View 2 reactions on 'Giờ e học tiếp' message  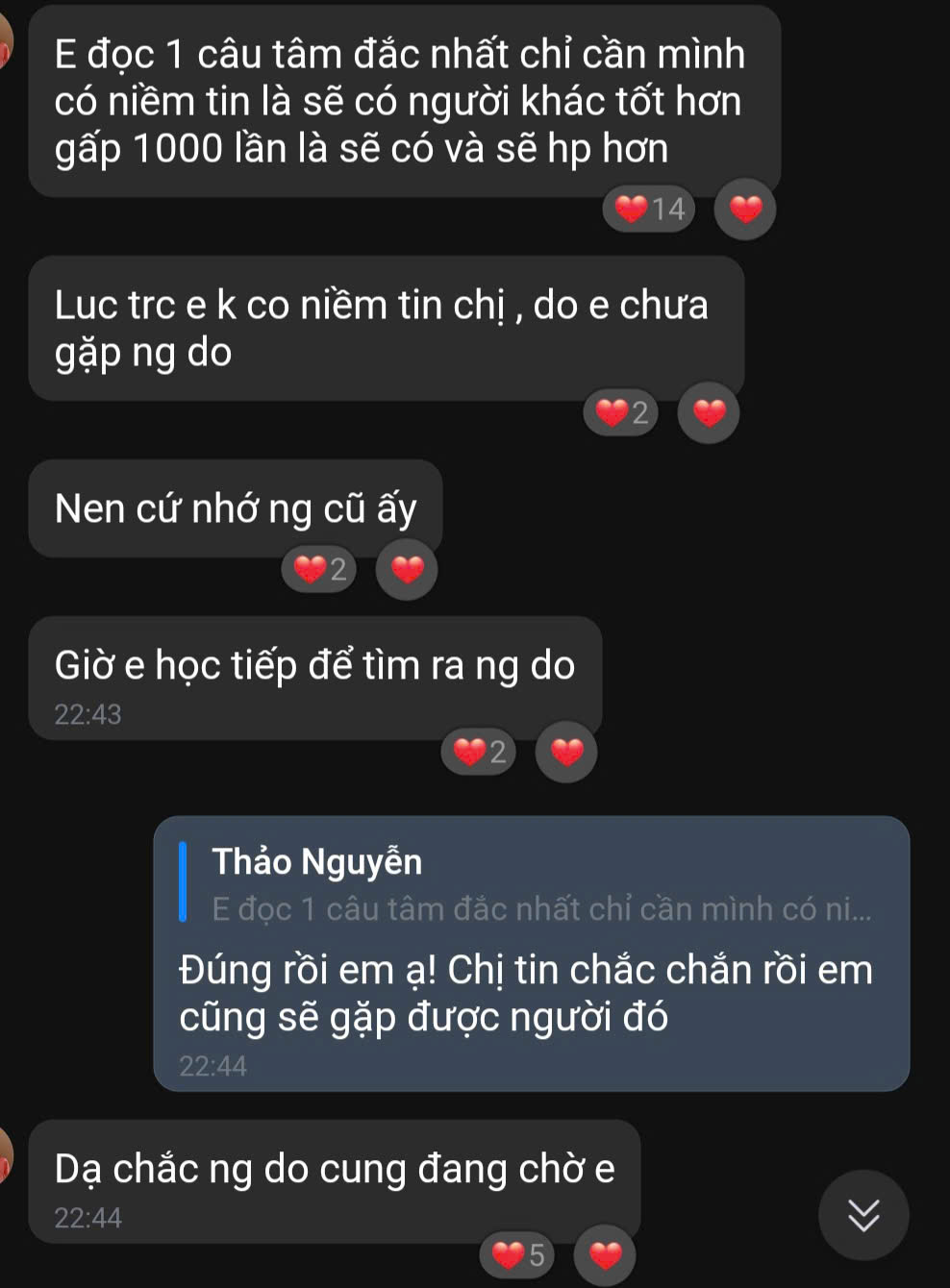[479, 752]
